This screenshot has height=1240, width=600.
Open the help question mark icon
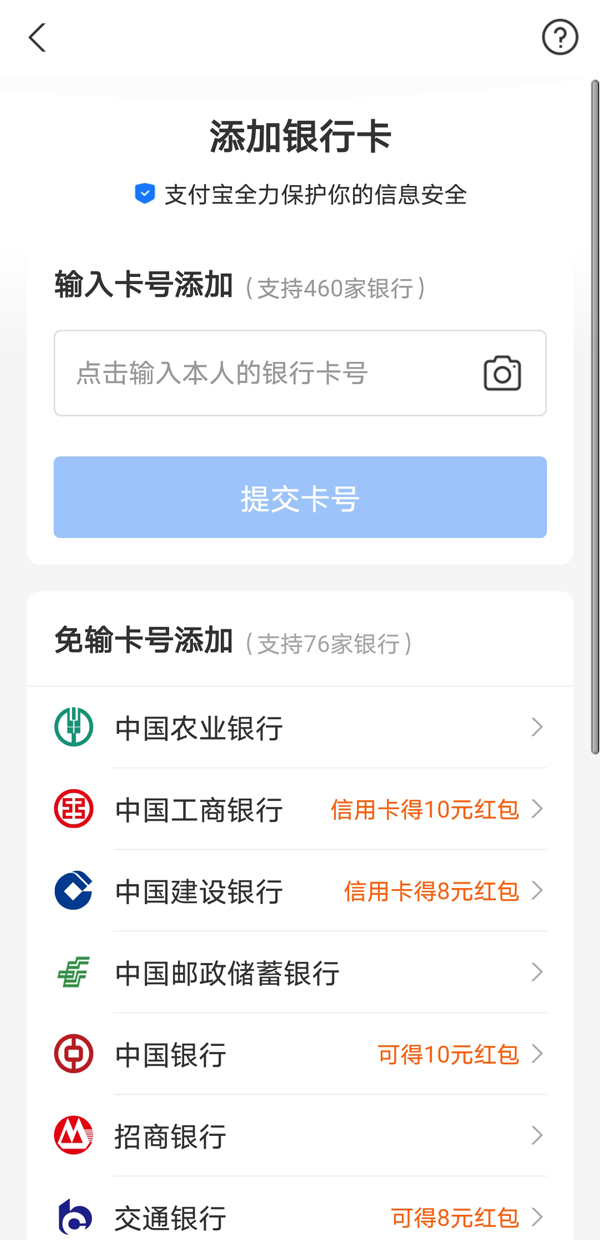(560, 38)
